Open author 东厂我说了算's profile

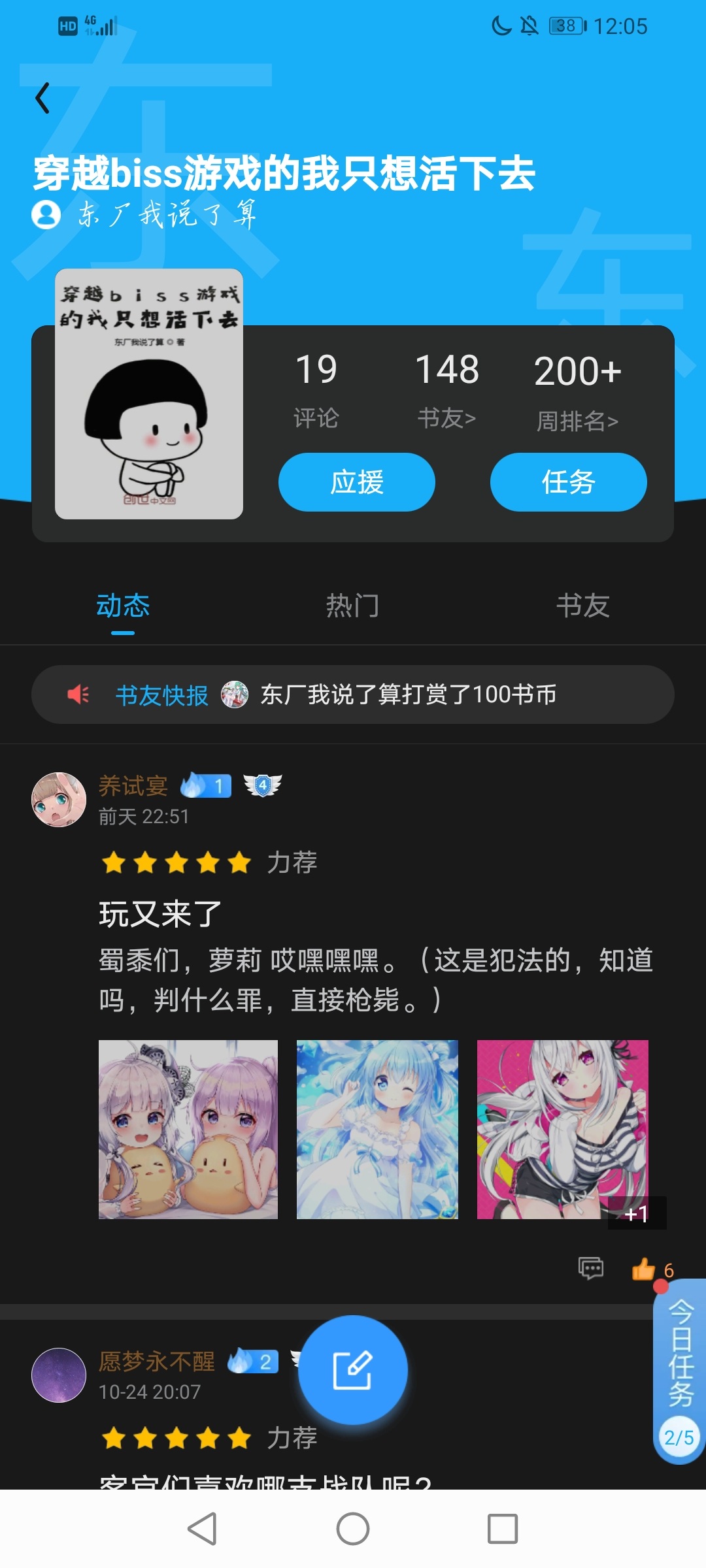144,214
